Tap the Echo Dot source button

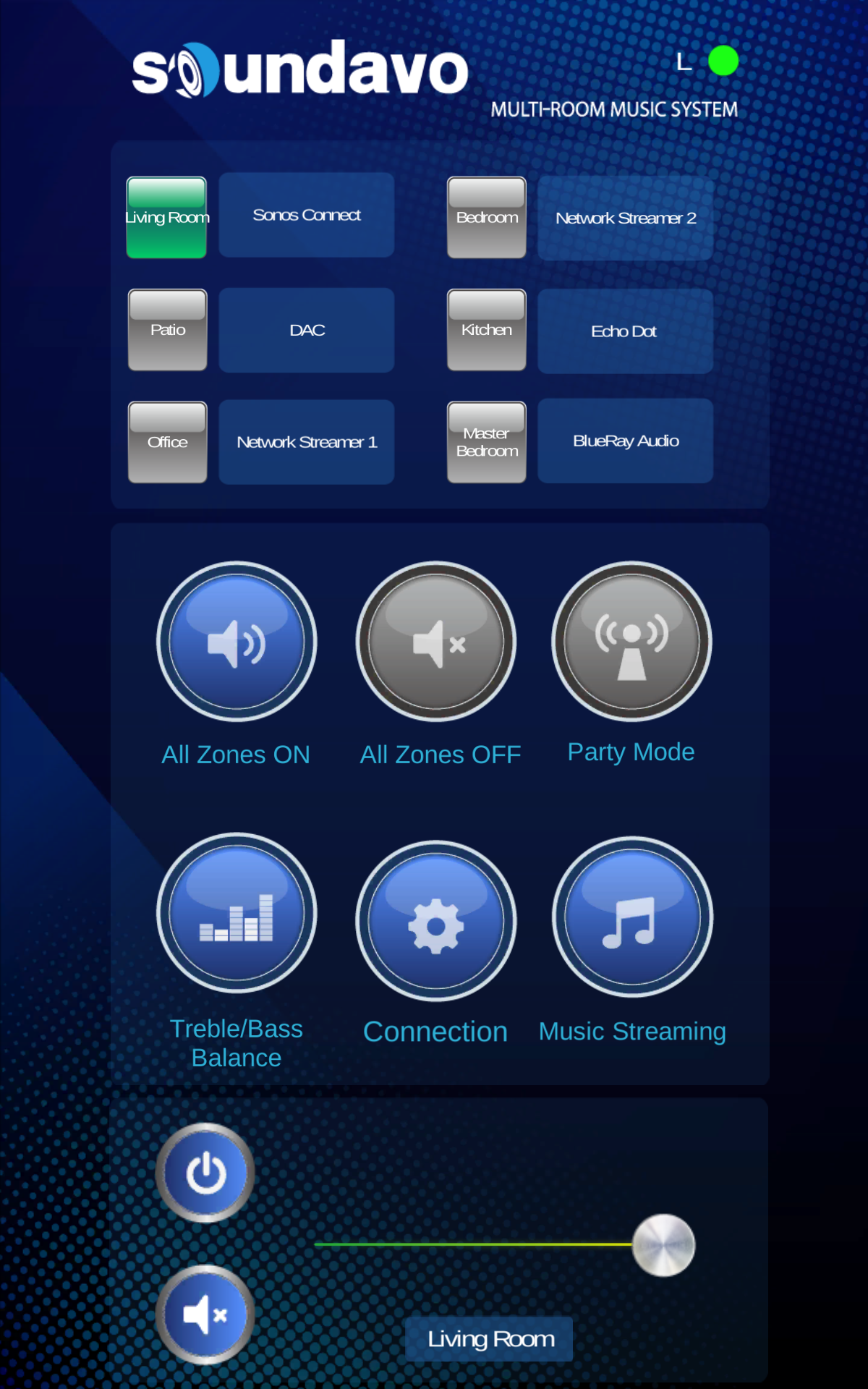coord(626,331)
